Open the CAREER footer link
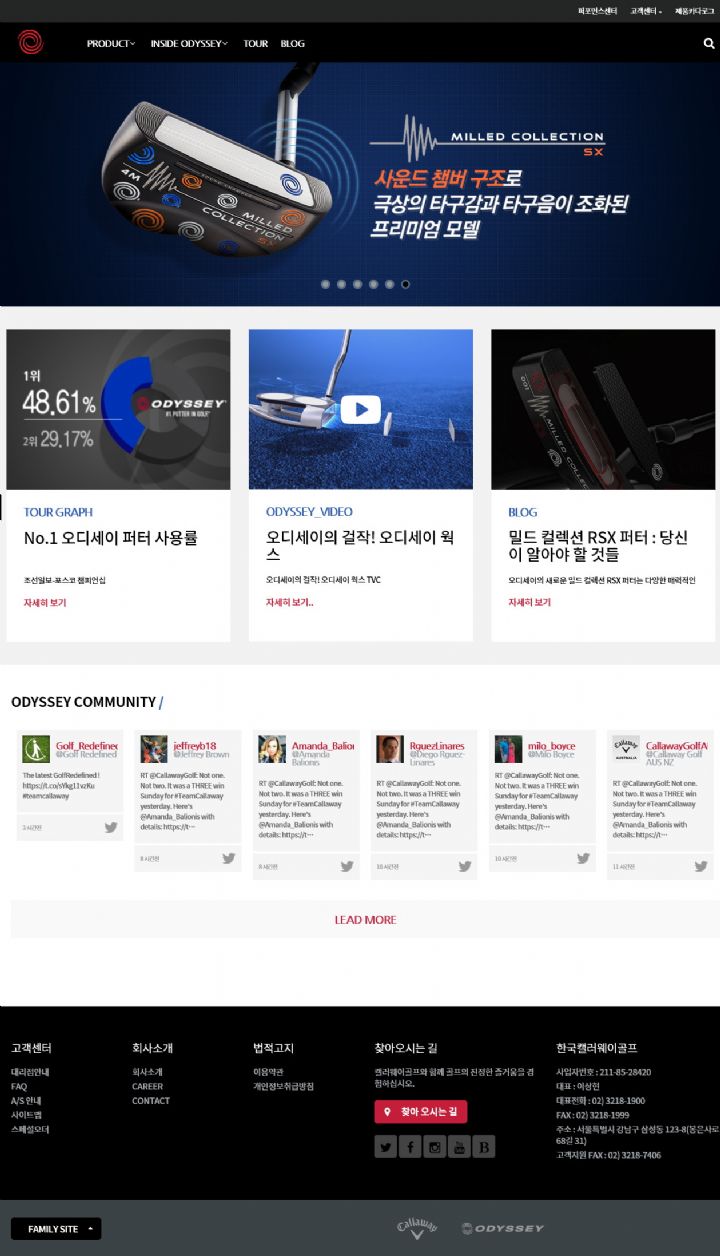 pos(147,1086)
